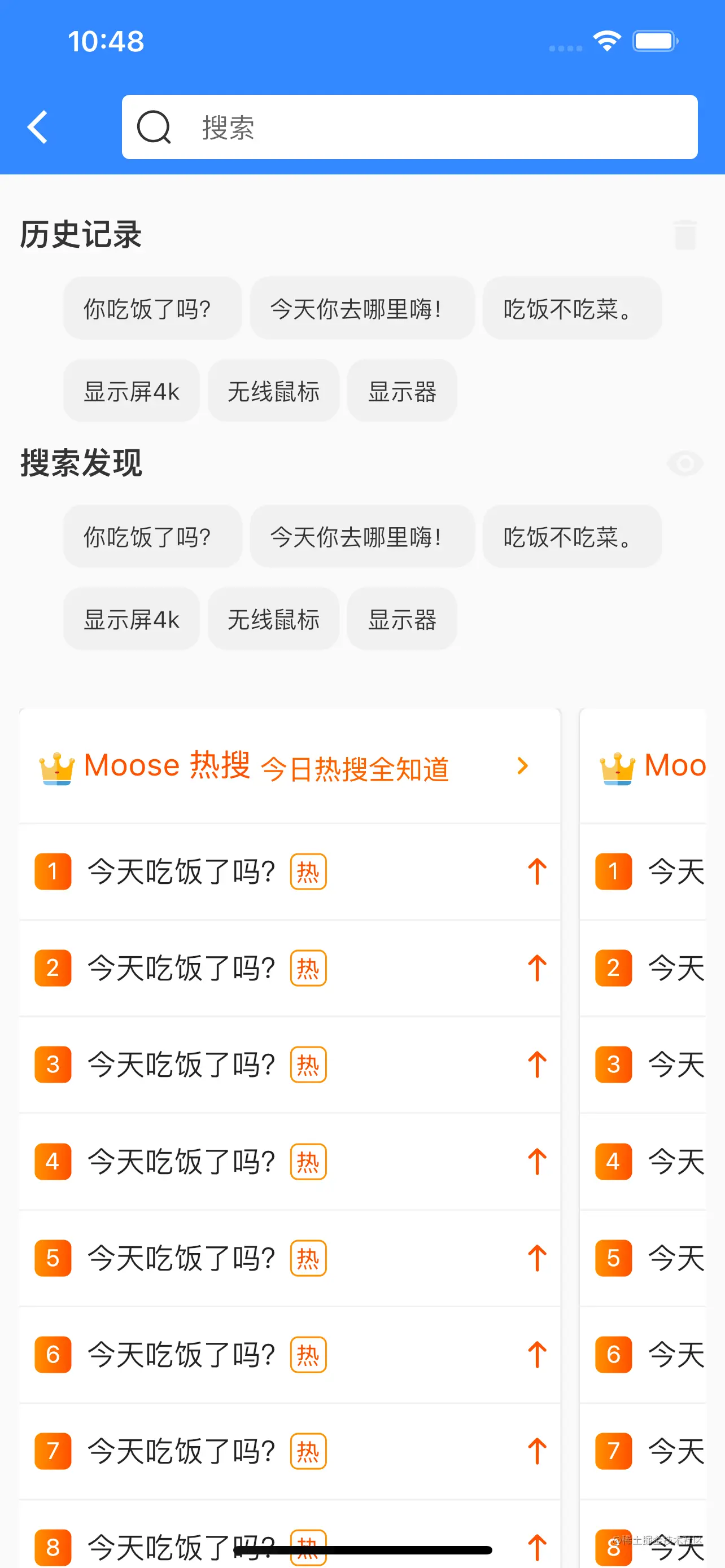Clear 历史记录 with the trash icon
The image size is (725, 1568).
(685, 234)
